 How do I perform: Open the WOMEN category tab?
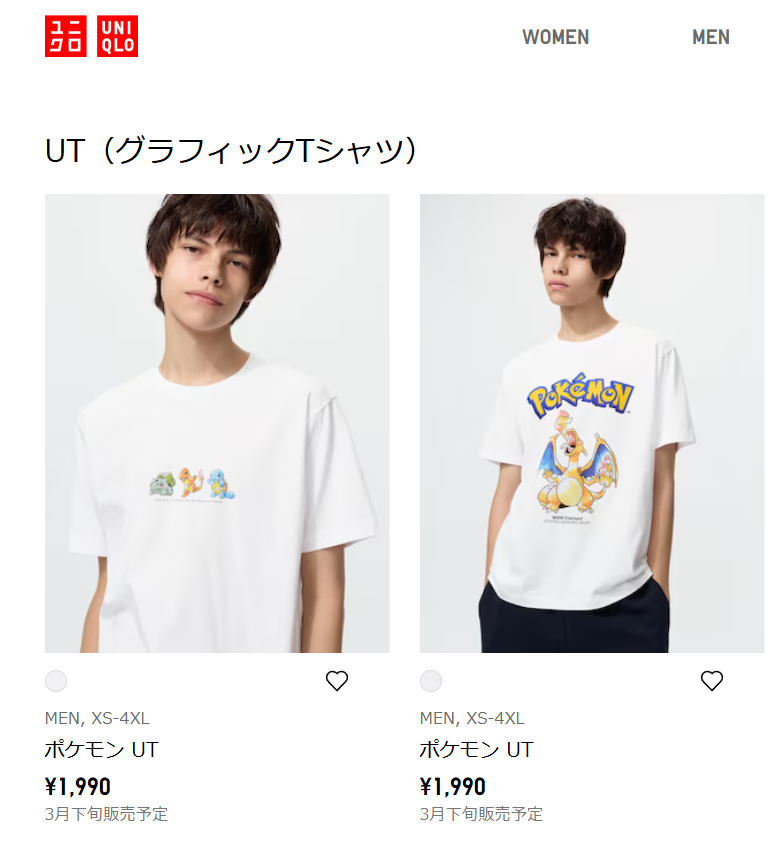tap(555, 37)
